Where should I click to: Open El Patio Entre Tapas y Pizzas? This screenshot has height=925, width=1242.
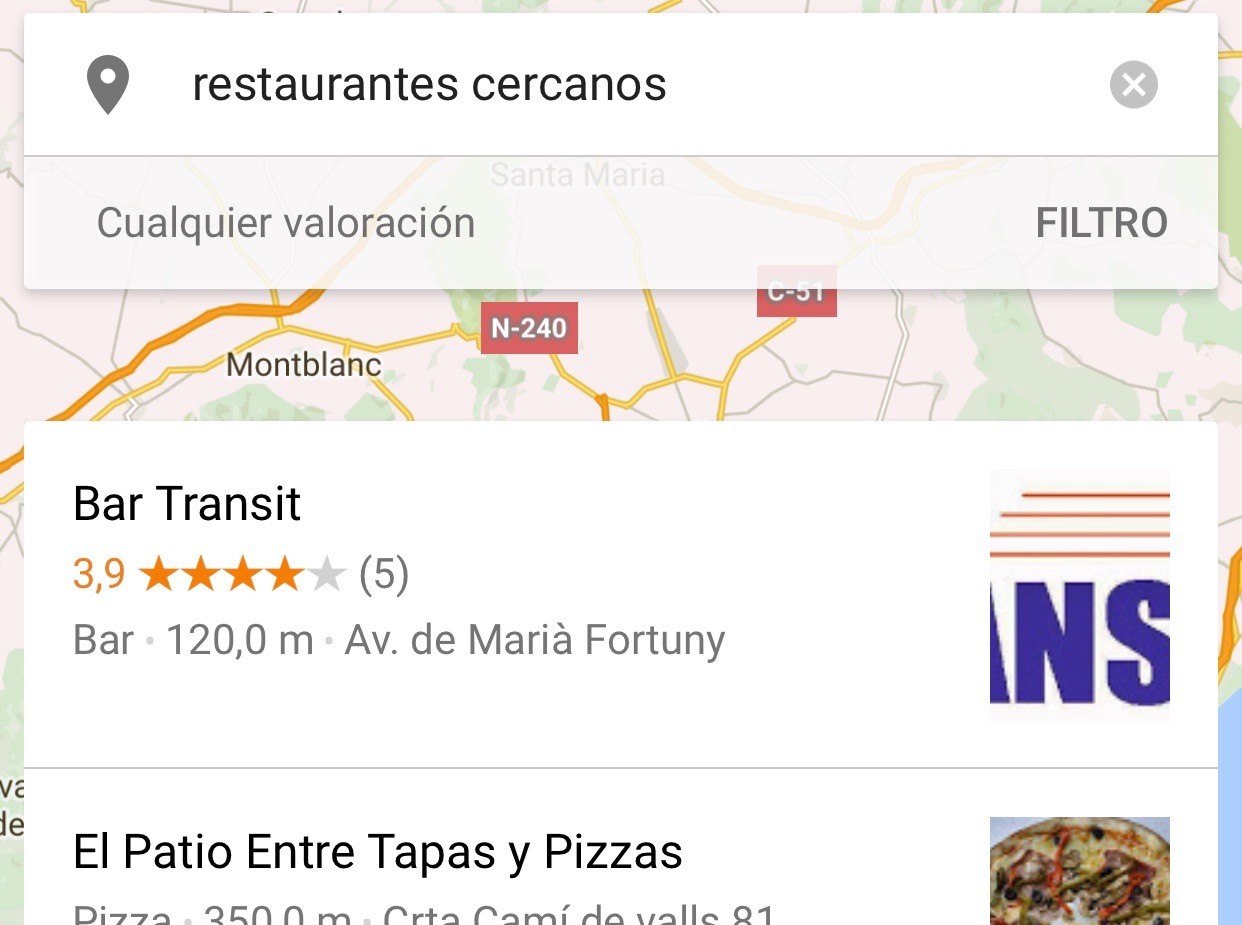(378, 853)
